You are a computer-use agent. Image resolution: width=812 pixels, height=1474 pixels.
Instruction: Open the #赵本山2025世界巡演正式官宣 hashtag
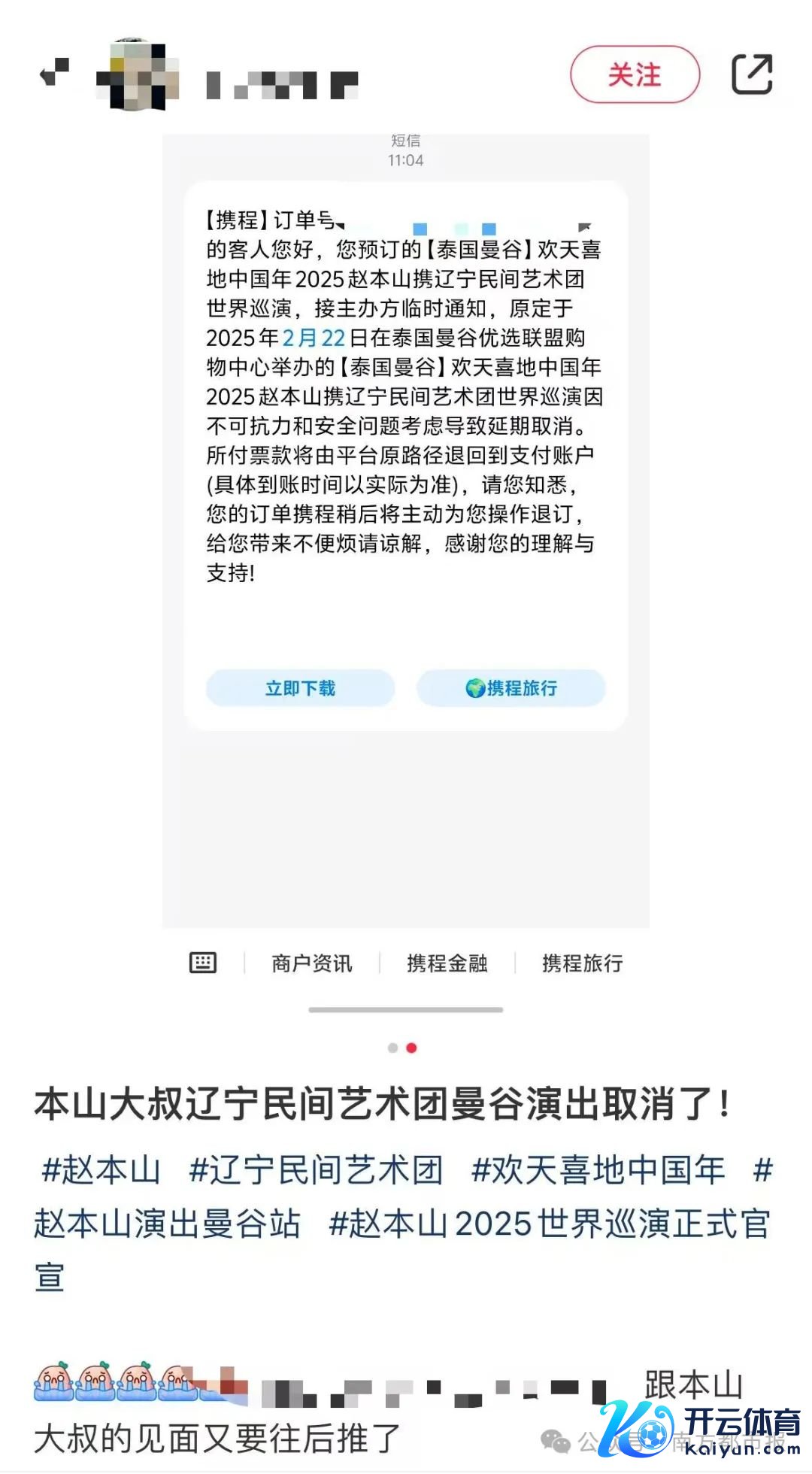[x=549, y=1224]
